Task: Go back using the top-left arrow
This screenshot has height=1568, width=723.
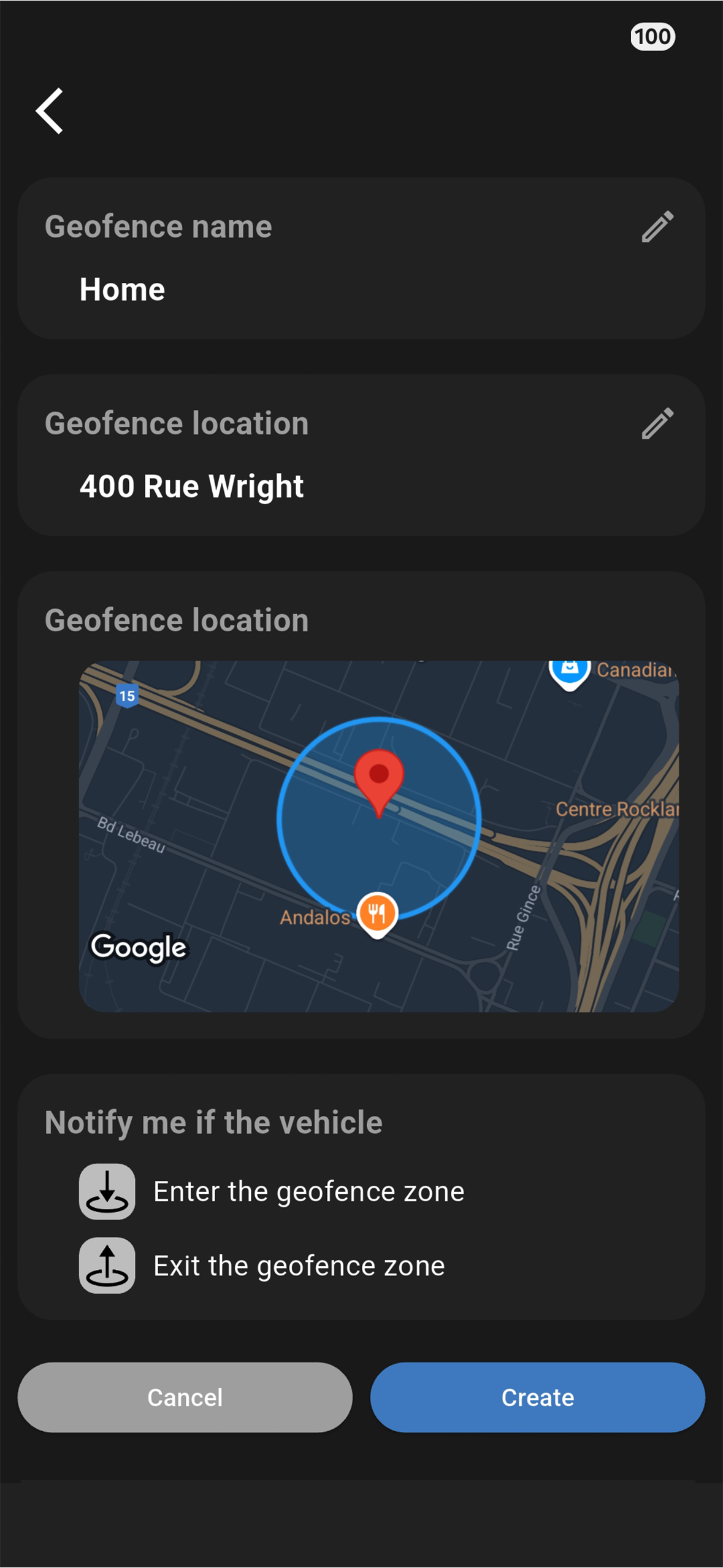Action: (50, 111)
